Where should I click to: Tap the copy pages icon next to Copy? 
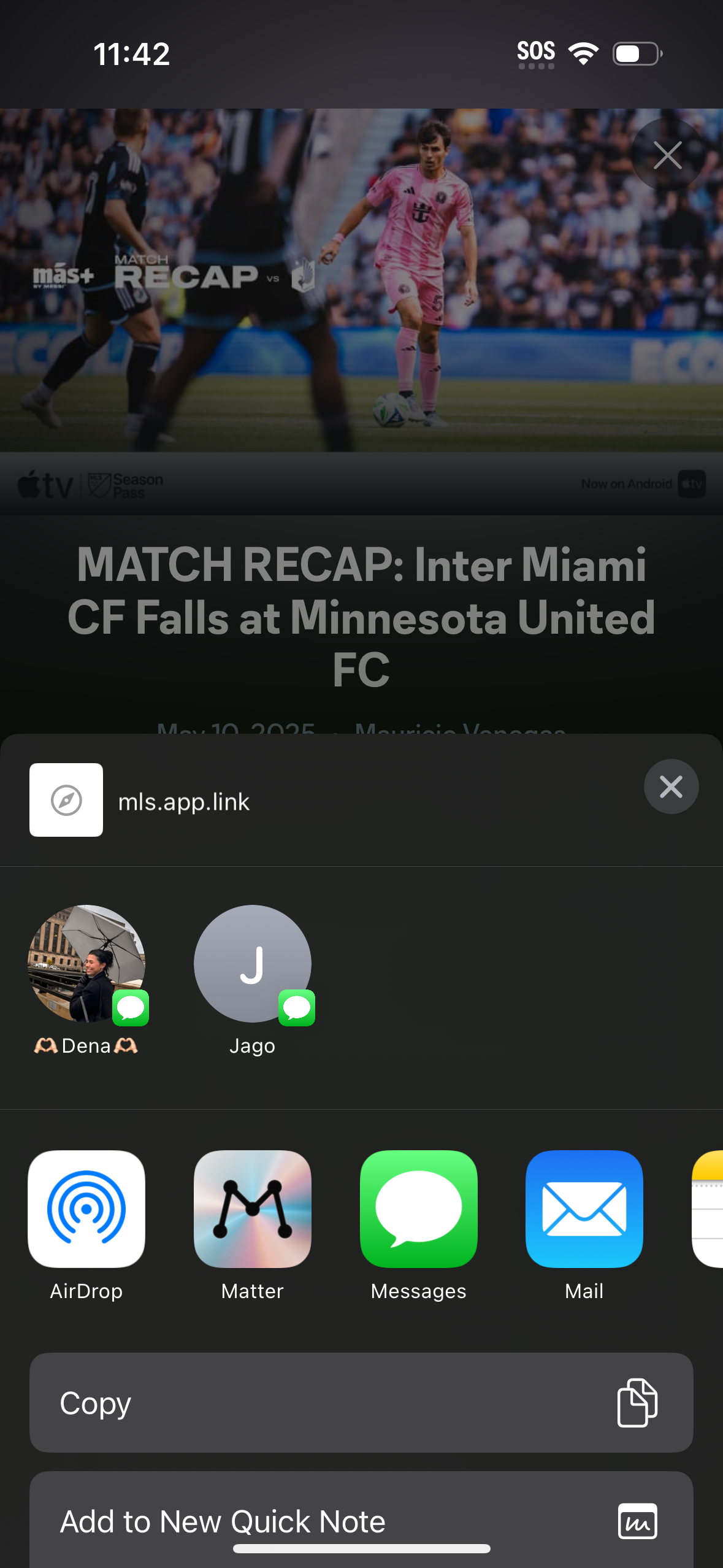(637, 1402)
